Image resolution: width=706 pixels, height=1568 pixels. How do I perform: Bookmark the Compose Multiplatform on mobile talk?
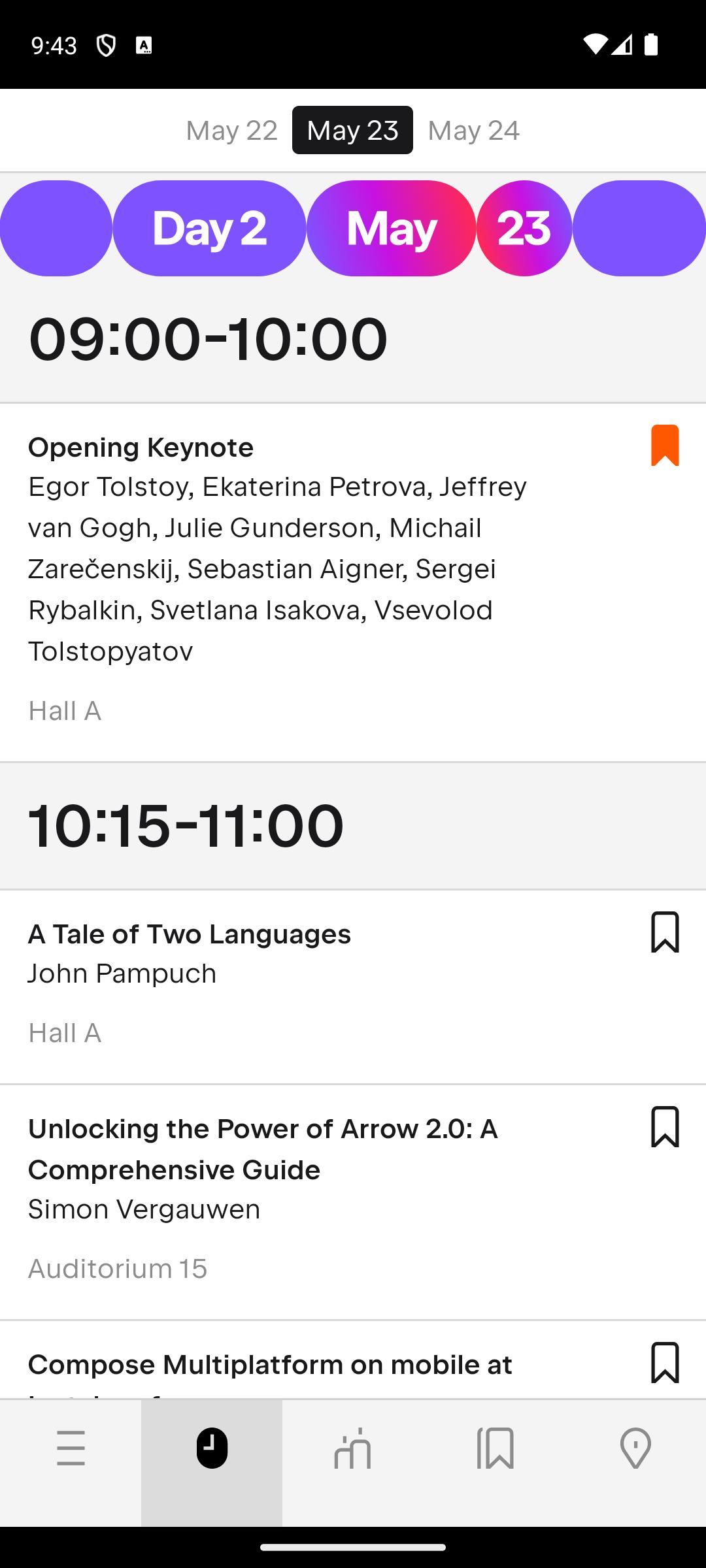tap(665, 1363)
